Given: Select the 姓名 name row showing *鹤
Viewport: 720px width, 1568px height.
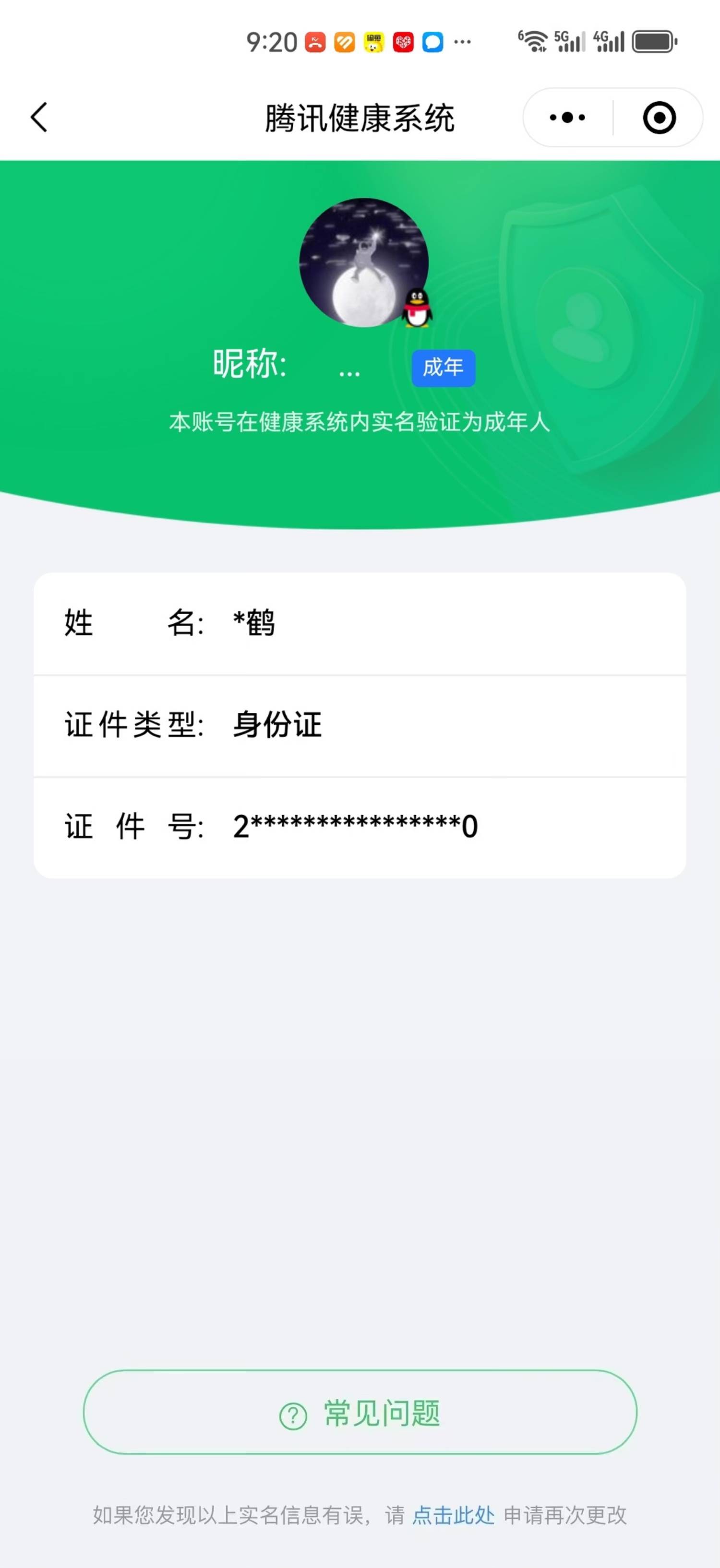Looking at the screenshot, I should click(x=360, y=622).
